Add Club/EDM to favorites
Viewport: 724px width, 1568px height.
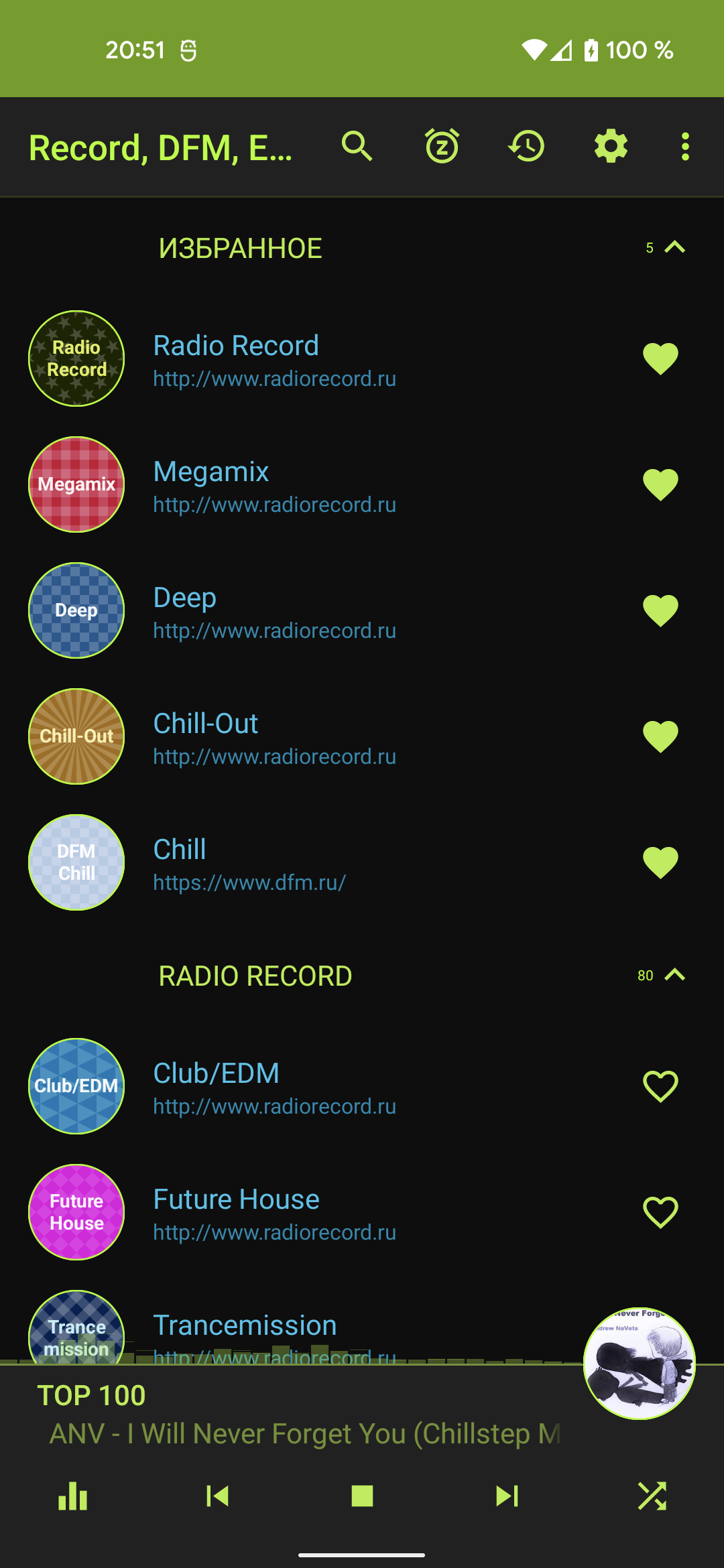(x=660, y=1086)
